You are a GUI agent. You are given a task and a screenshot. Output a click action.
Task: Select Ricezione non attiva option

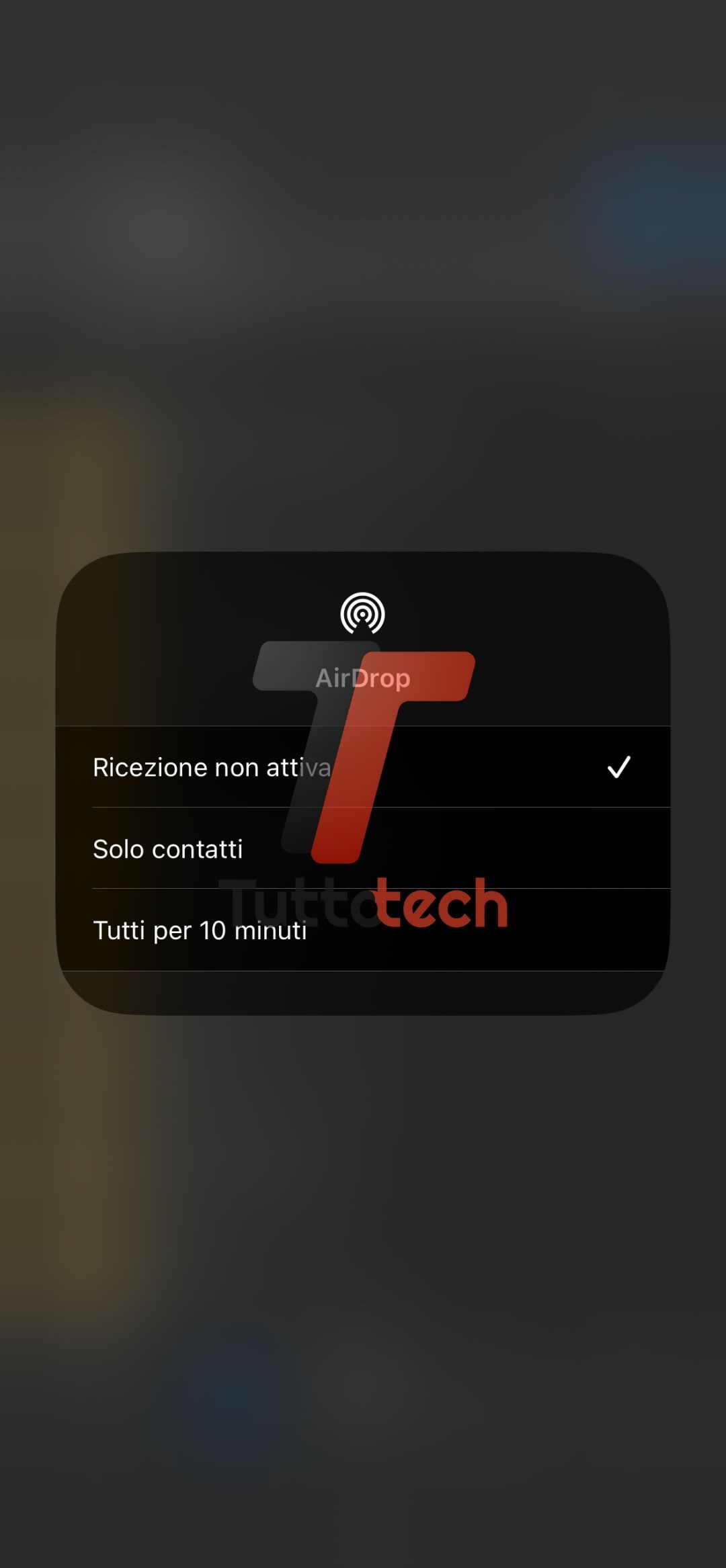click(x=212, y=767)
